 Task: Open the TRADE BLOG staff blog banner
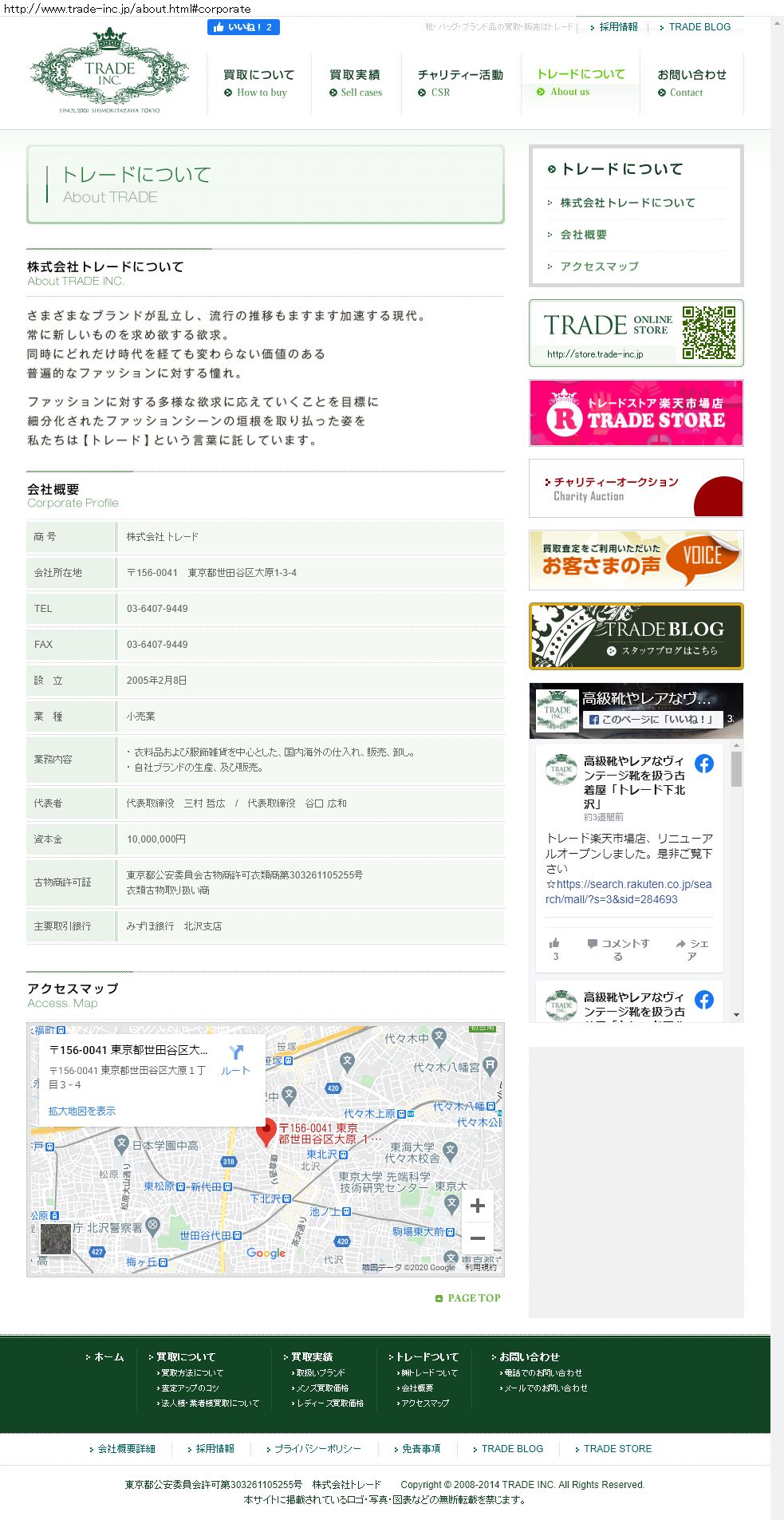(636, 636)
